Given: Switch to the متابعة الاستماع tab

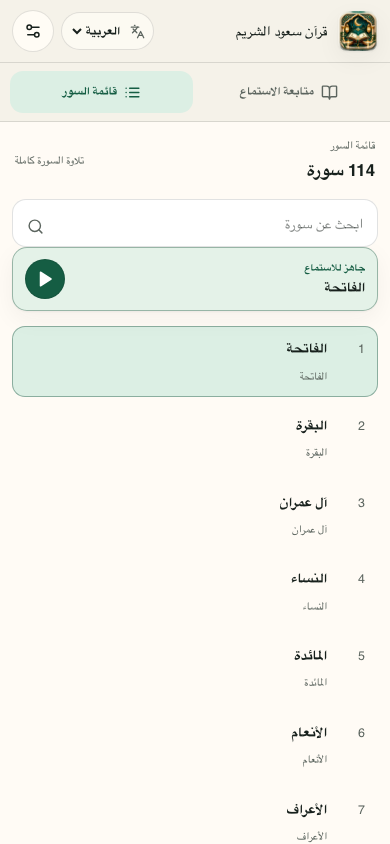Looking at the screenshot, I should click(x=288, y=92).
